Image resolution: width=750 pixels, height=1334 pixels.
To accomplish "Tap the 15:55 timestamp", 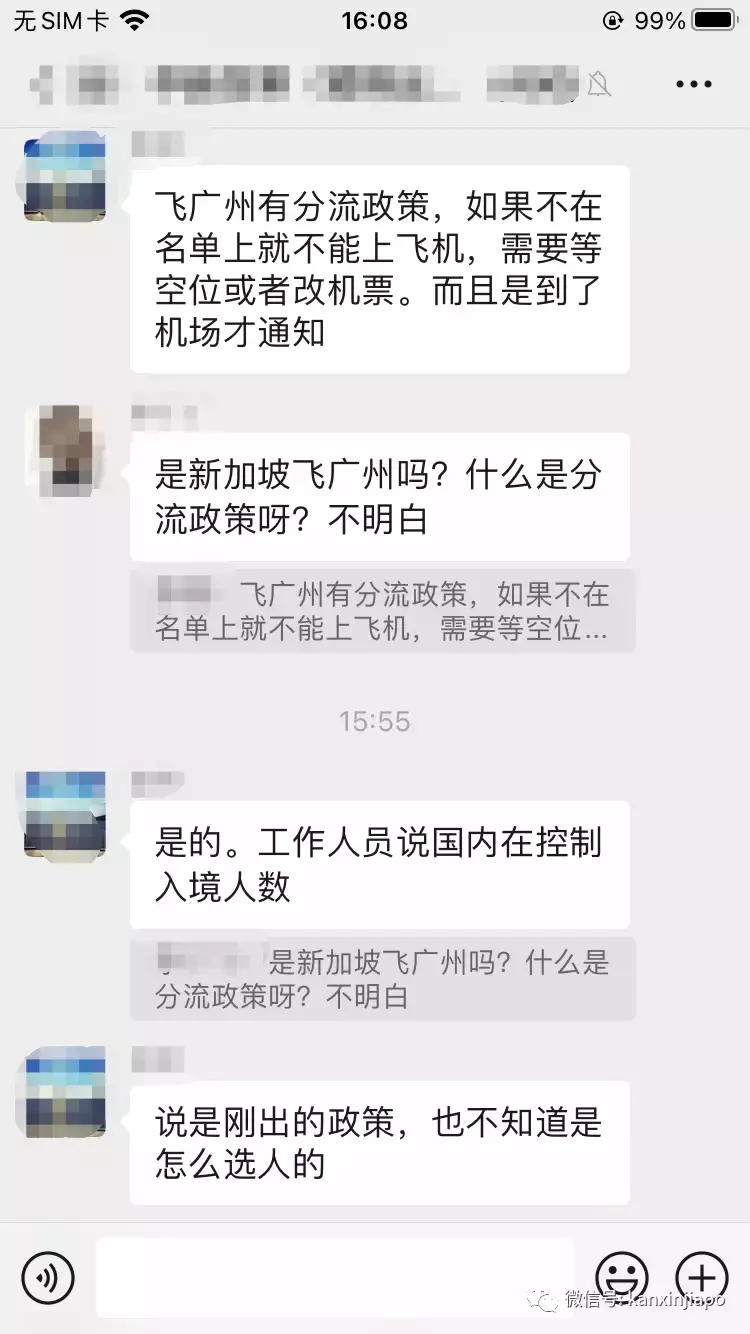I will [375, 720].
